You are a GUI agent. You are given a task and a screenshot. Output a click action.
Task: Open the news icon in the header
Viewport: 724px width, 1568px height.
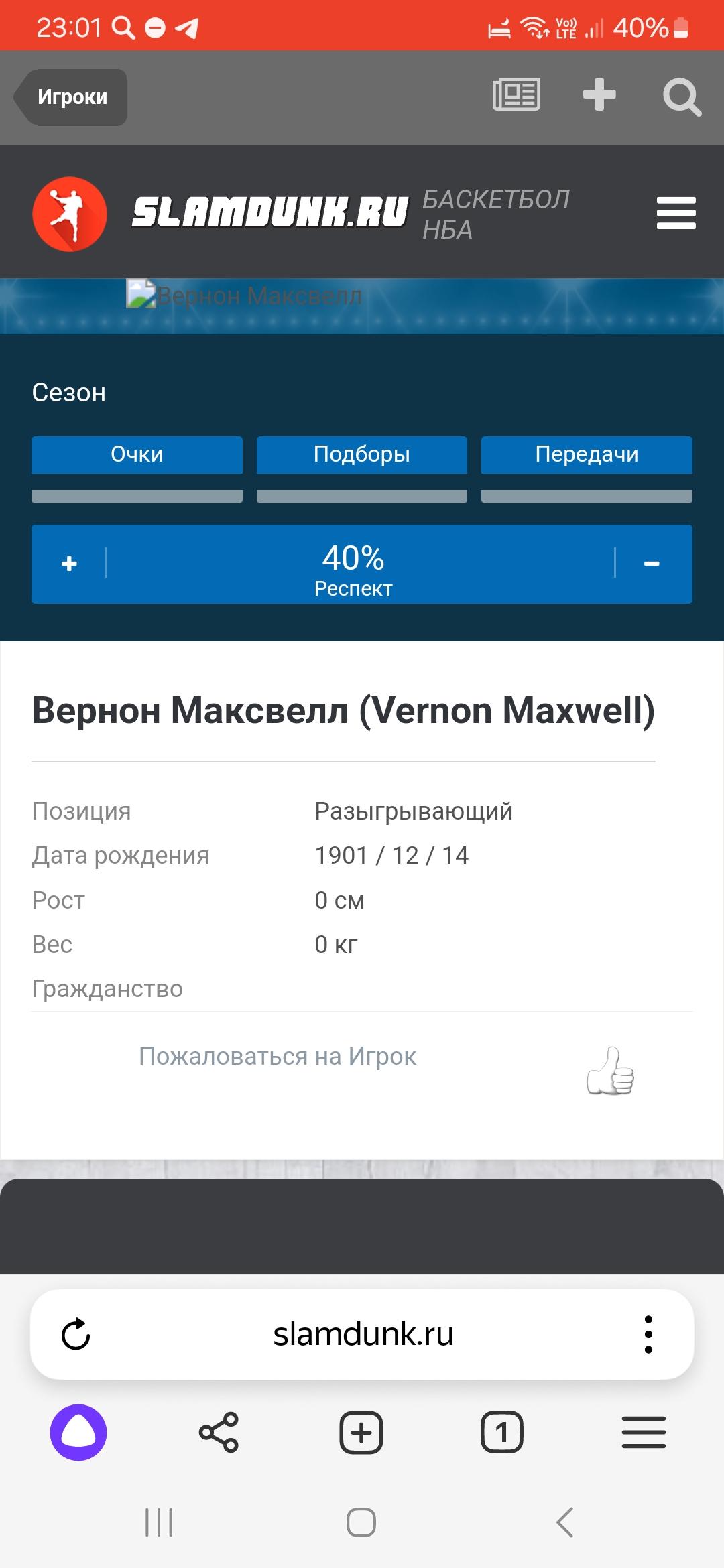pos(516,94)
